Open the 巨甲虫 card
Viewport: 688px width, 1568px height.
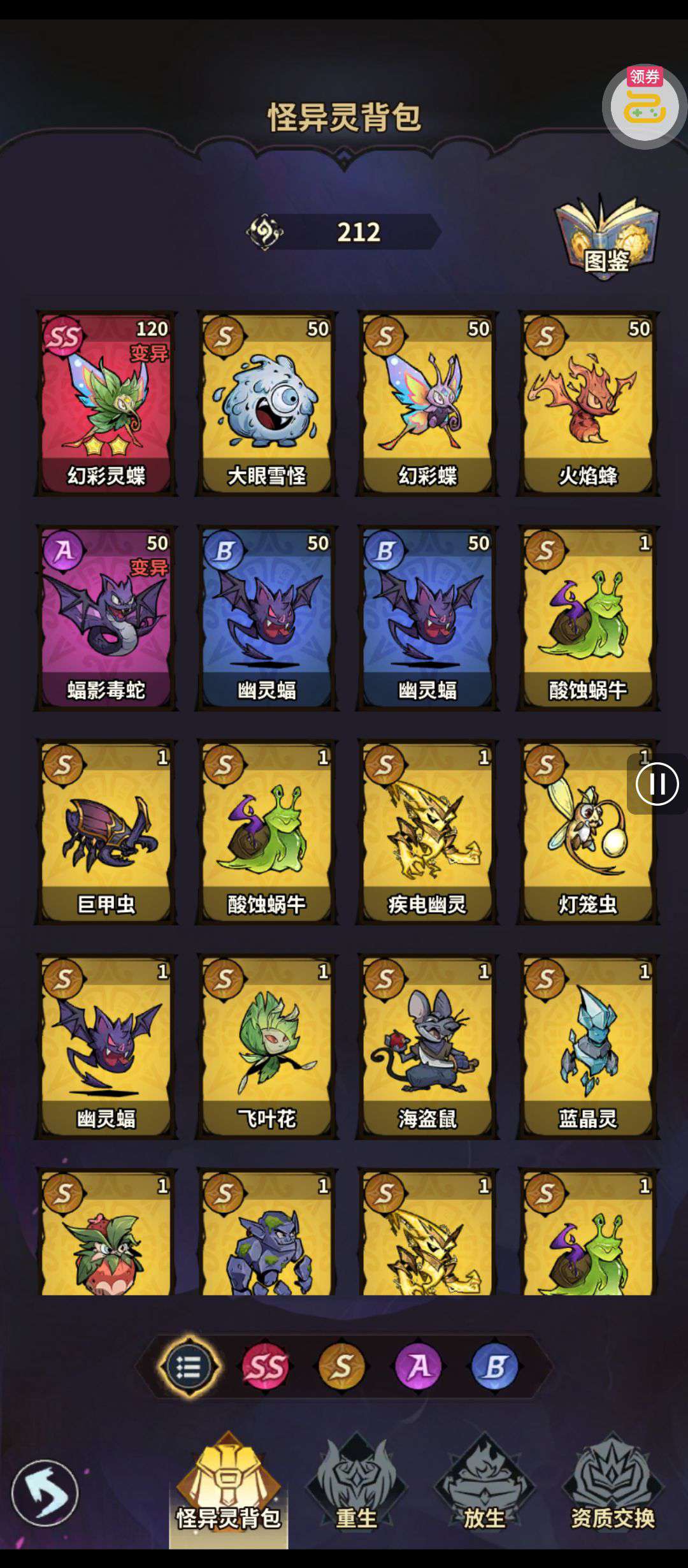[x=106, y=831]
